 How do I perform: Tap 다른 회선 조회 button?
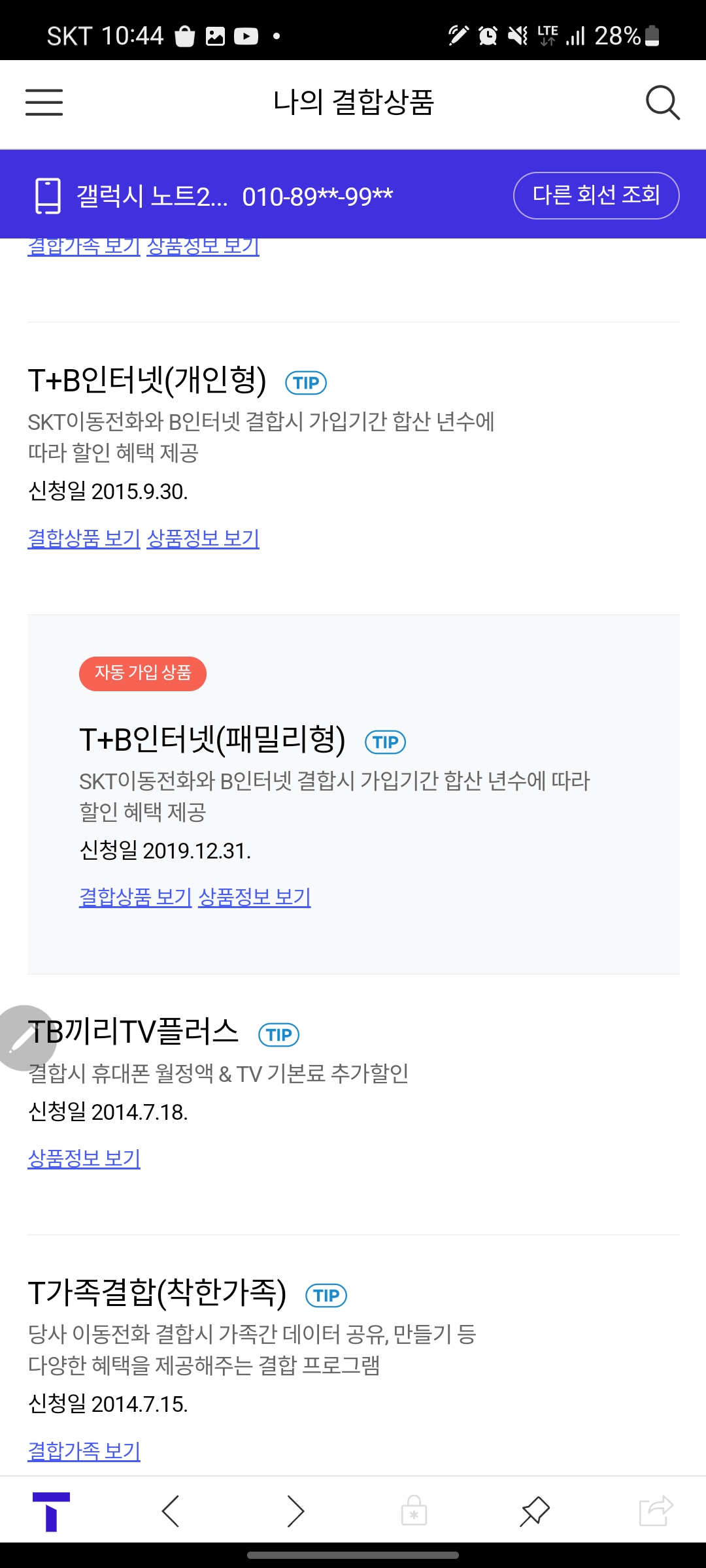coord(596,195)
